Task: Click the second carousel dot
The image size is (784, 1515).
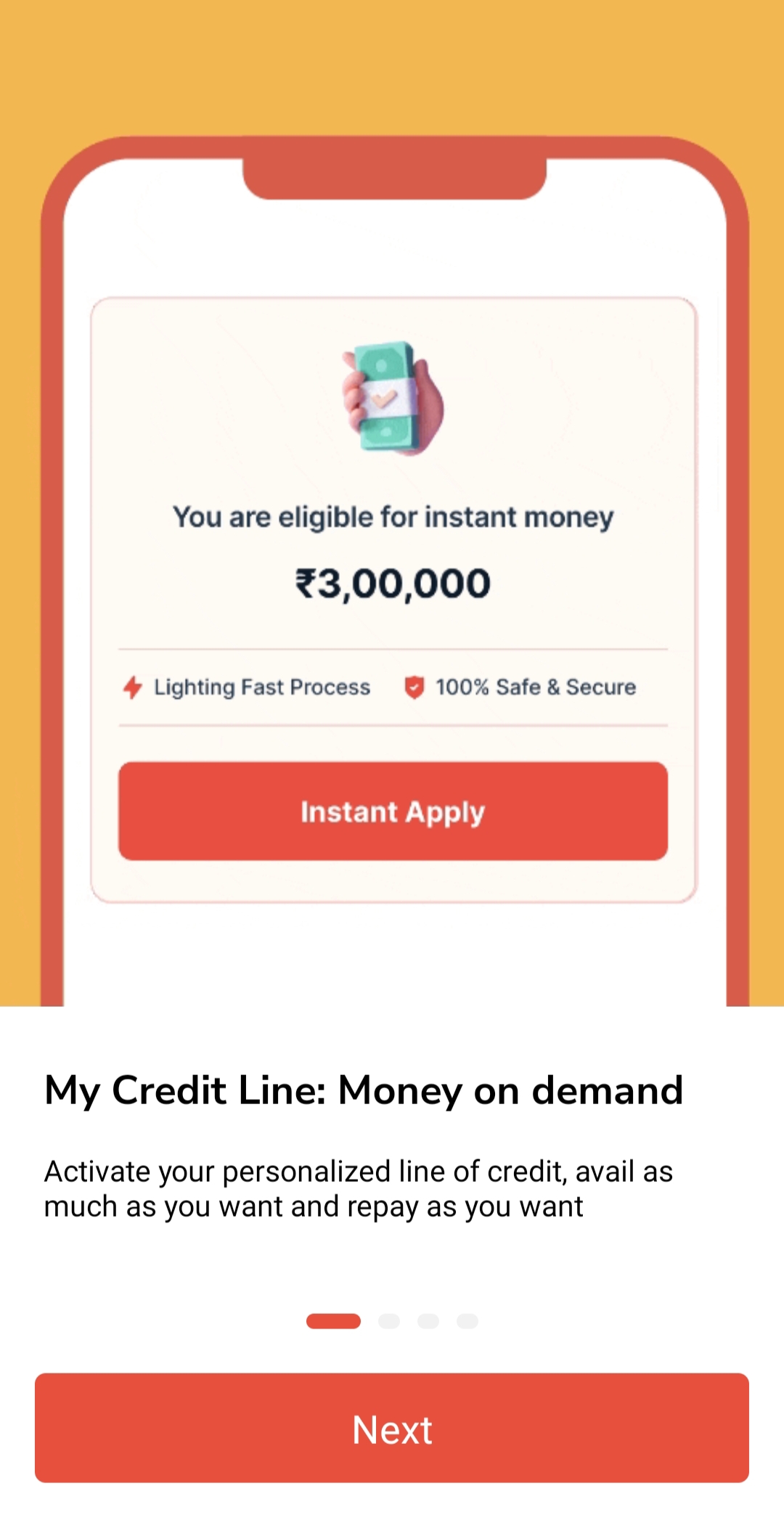Action: point(390,1321)
